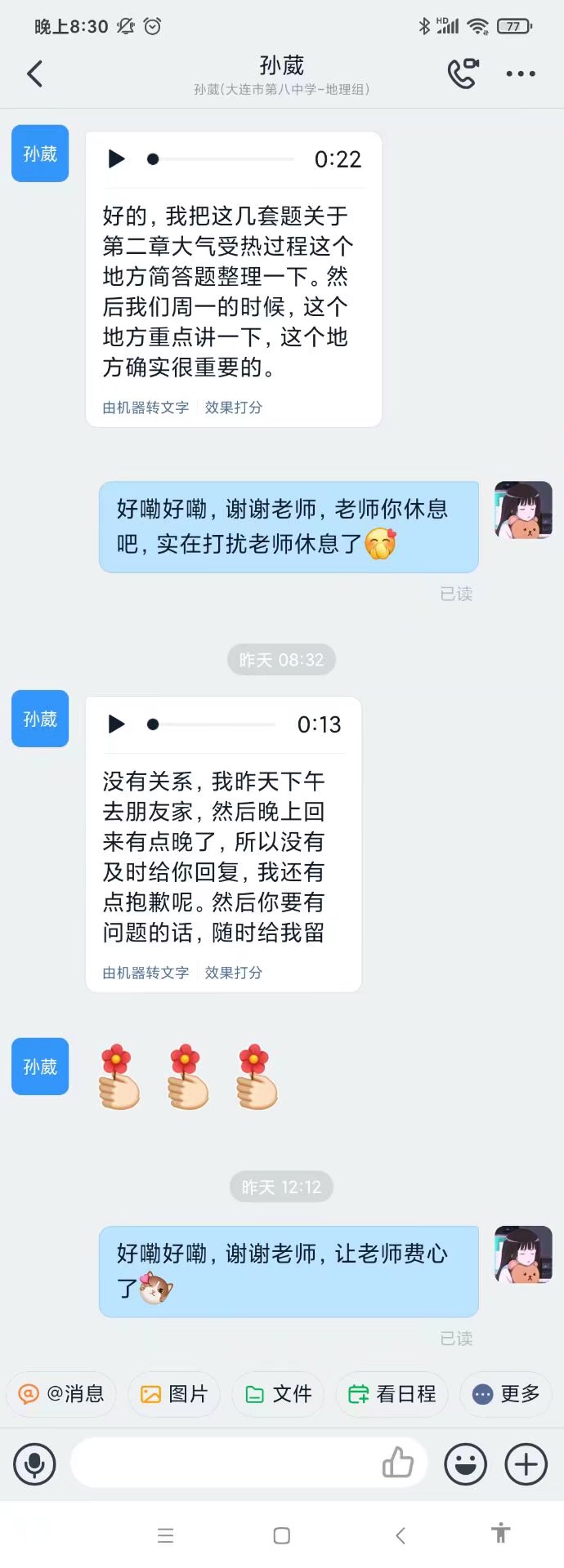Play the 0:13 voice message
Screen dimensions: 564x1568
(117, 724)
